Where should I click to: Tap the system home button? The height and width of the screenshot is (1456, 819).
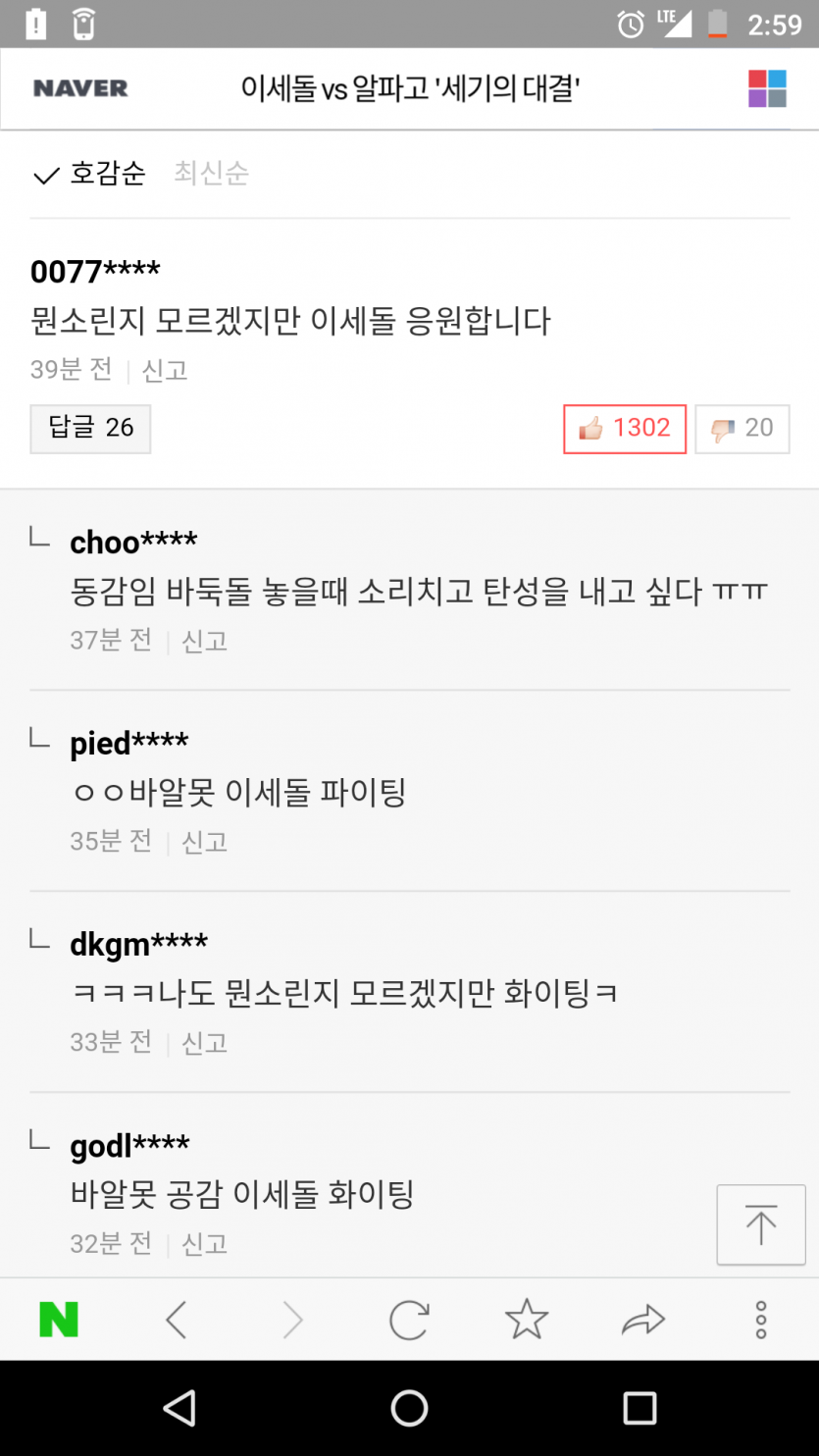point(409,1408)
